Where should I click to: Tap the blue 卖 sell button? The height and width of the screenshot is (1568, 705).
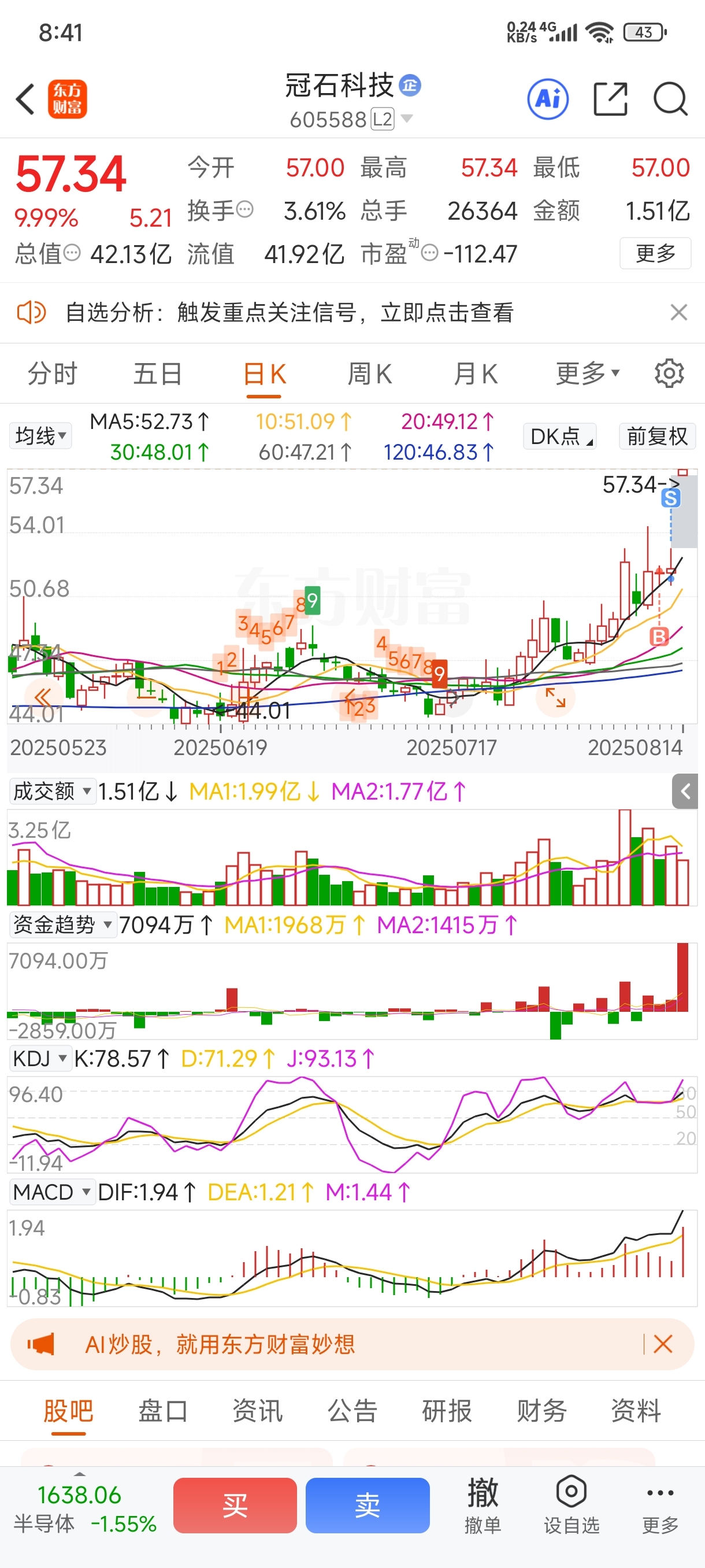tap(368, 1506)
